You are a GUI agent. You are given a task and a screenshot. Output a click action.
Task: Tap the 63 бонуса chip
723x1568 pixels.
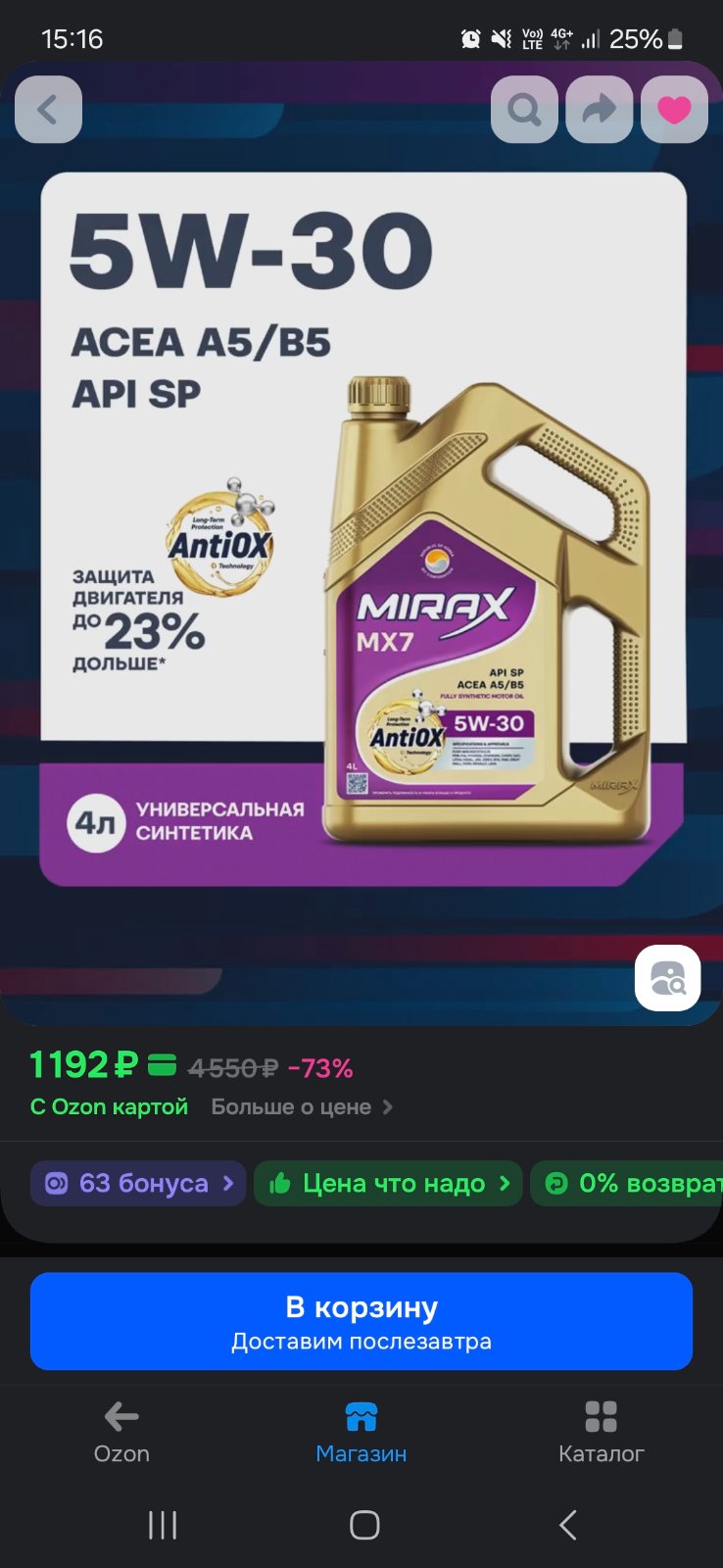[138, 1183]
